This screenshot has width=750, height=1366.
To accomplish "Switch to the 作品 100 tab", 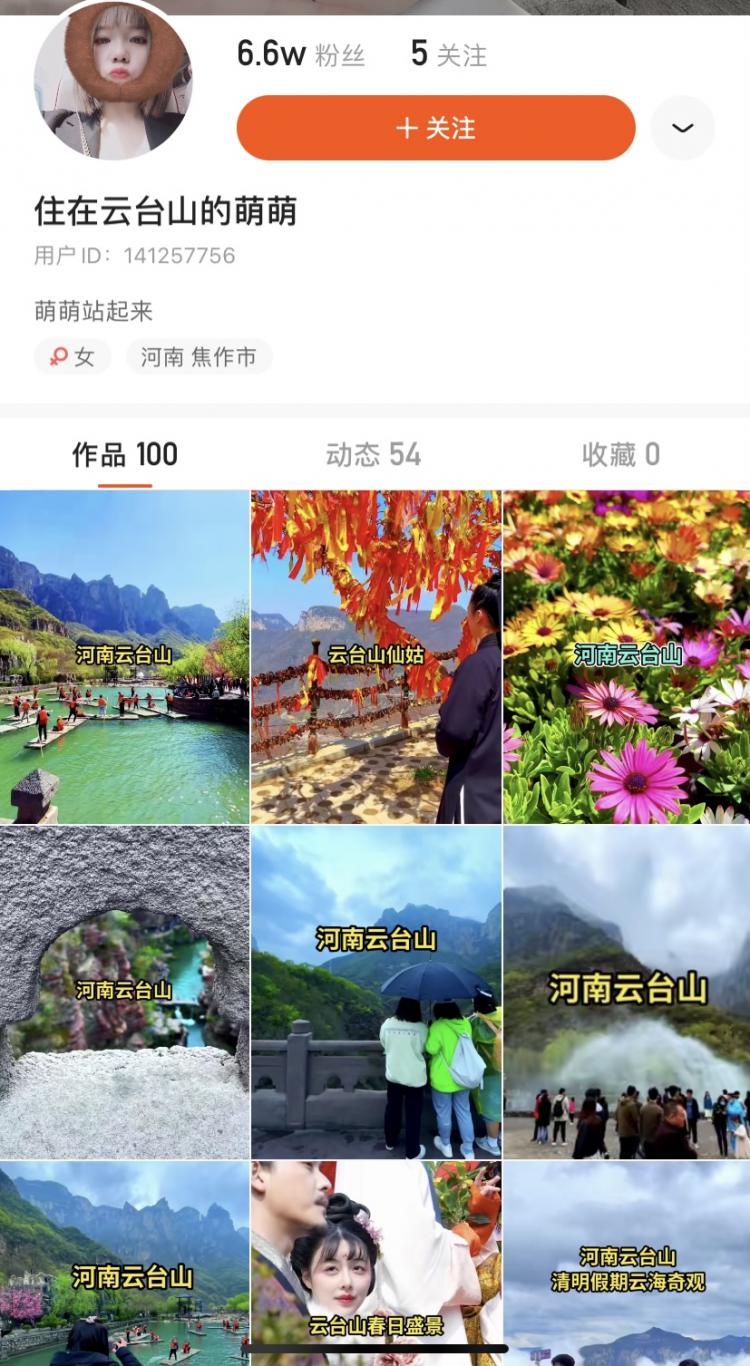I will pyautogui.click(x=125, y=455).
